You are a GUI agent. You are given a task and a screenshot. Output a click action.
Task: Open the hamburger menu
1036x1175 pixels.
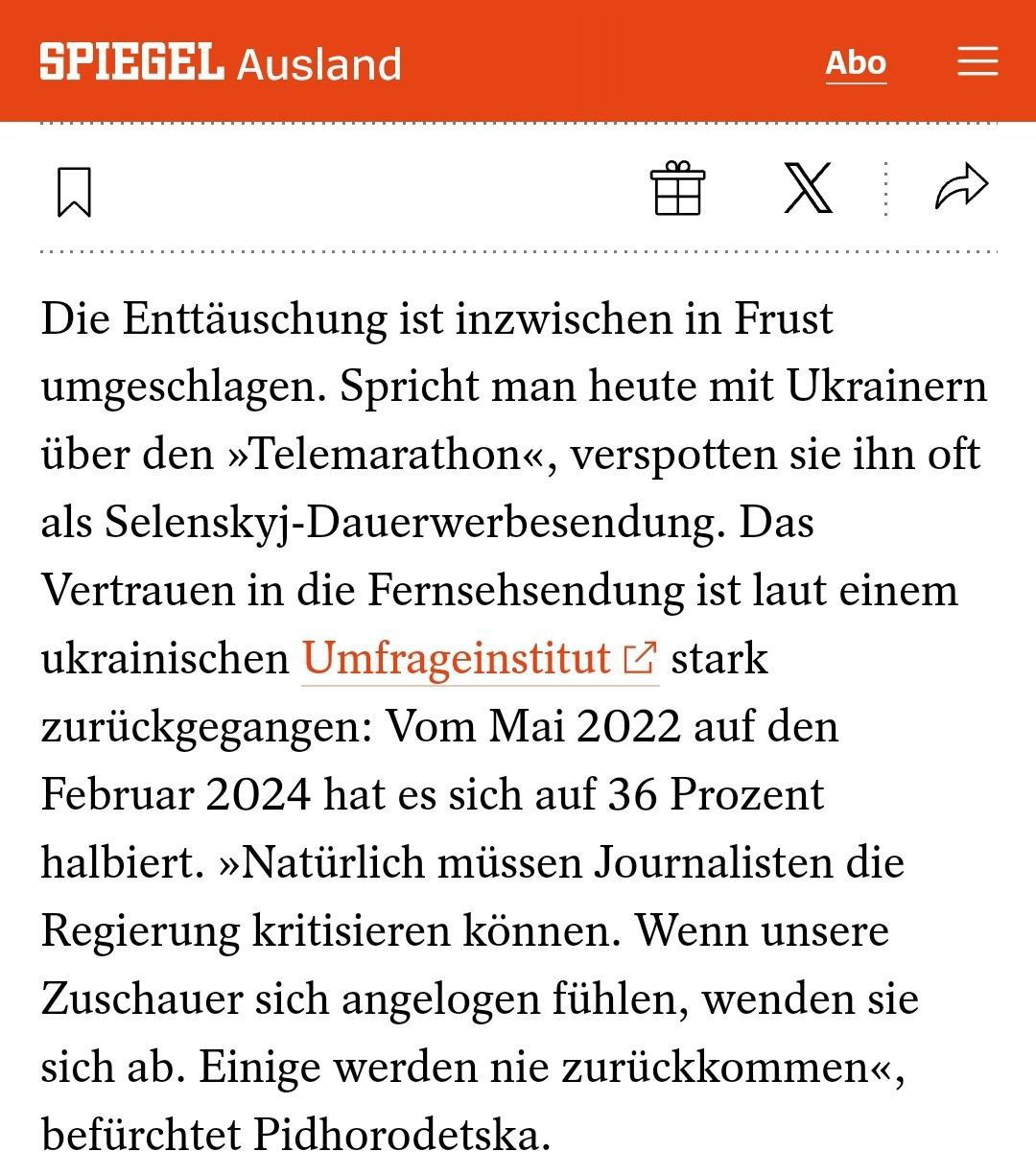point(977,62)
